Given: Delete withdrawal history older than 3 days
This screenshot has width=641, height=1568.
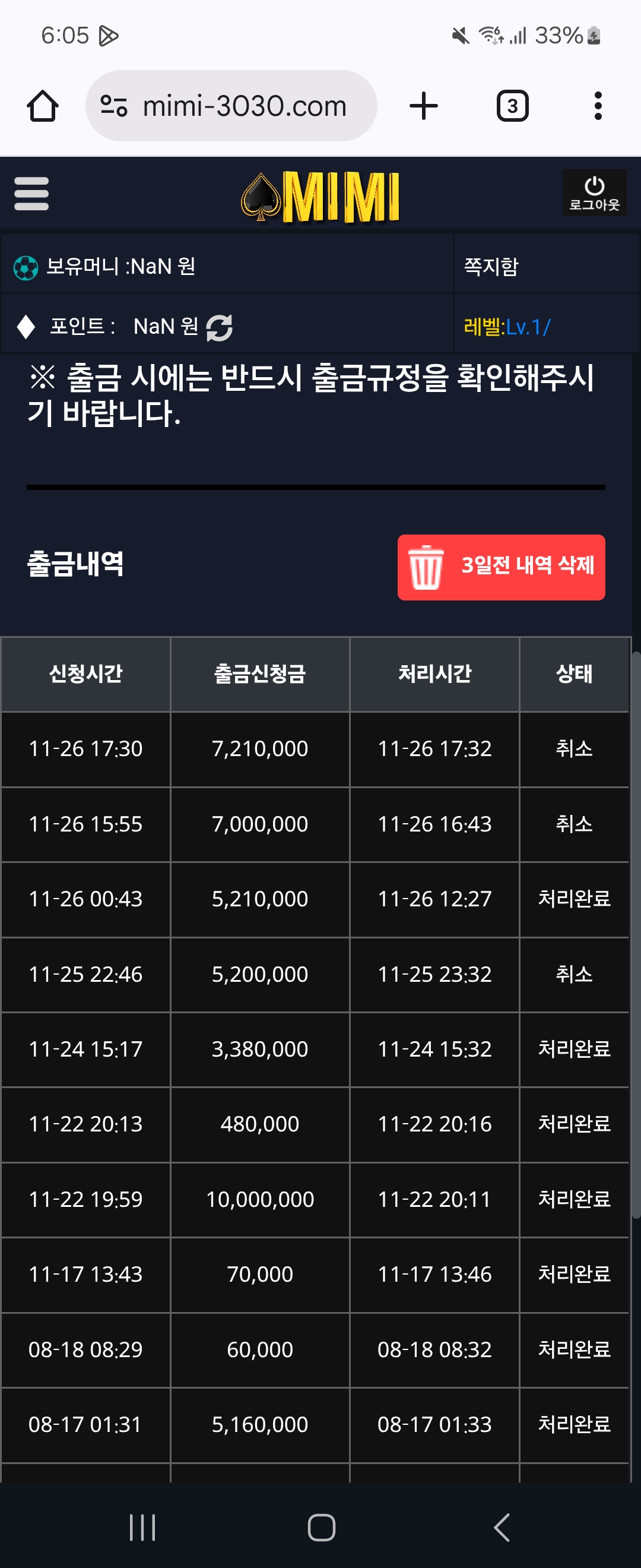Looking at the screenshot, I should 500,567.
